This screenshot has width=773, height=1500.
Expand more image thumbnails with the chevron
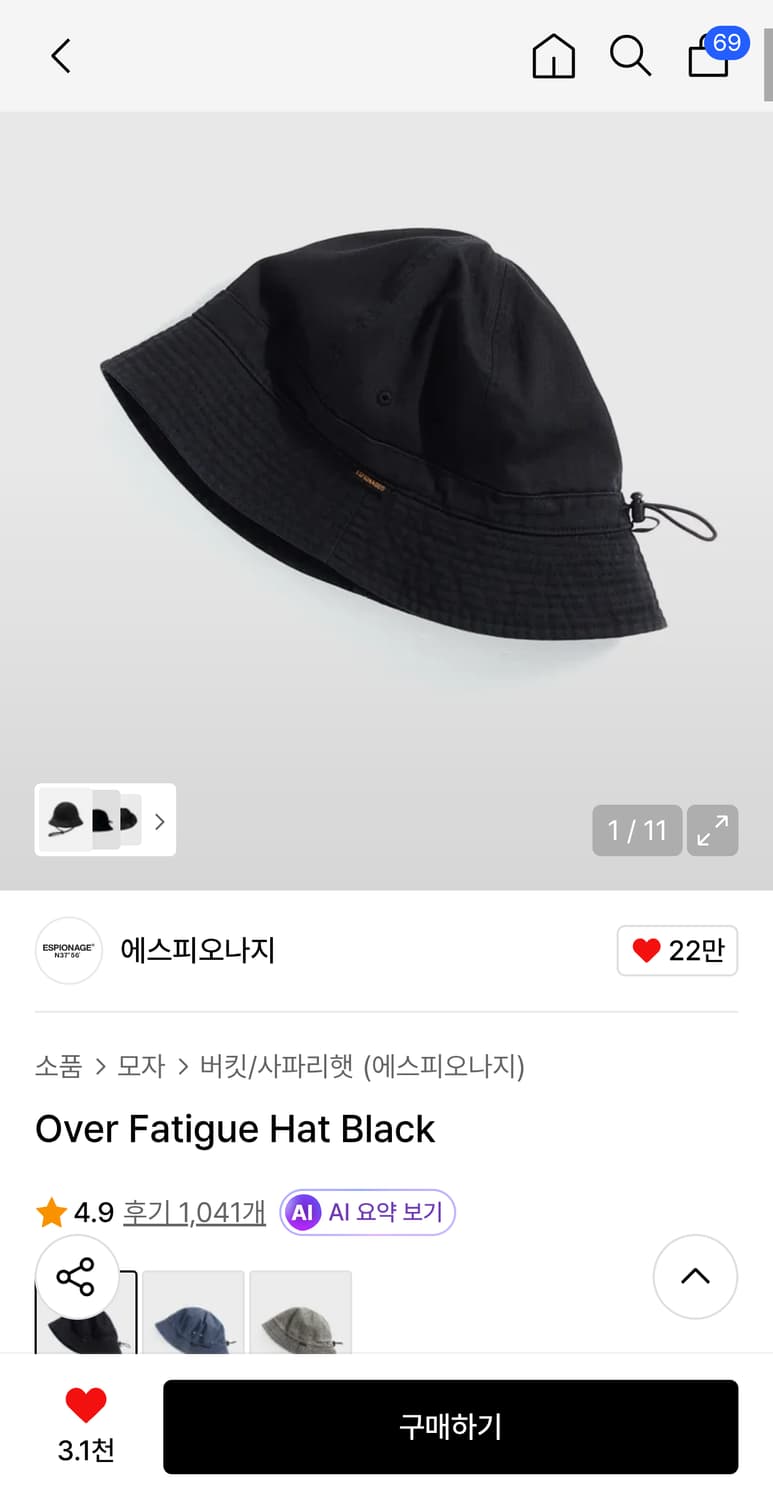coord(159,820)
